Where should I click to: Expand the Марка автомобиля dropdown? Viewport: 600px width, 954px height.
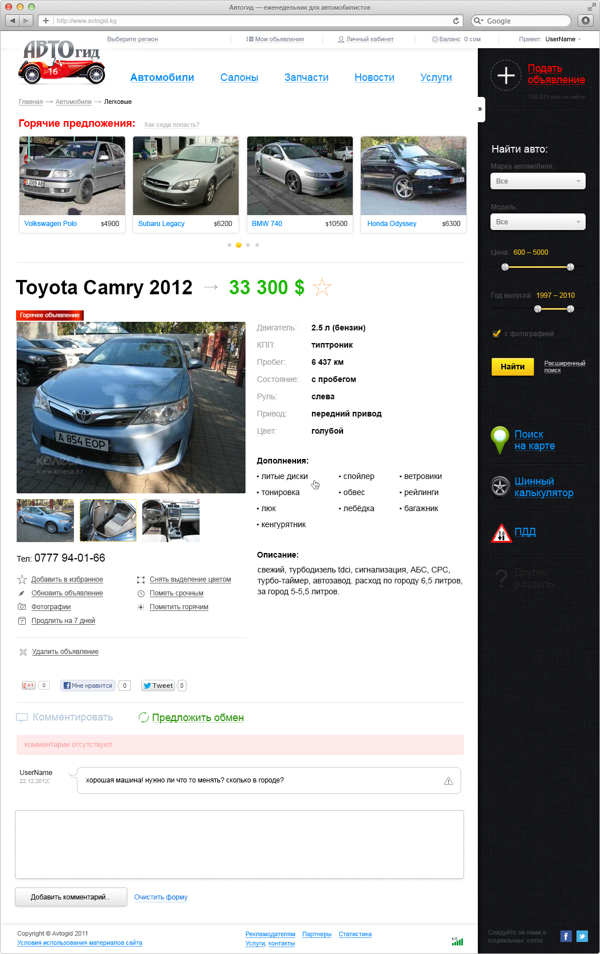[538, 181]
